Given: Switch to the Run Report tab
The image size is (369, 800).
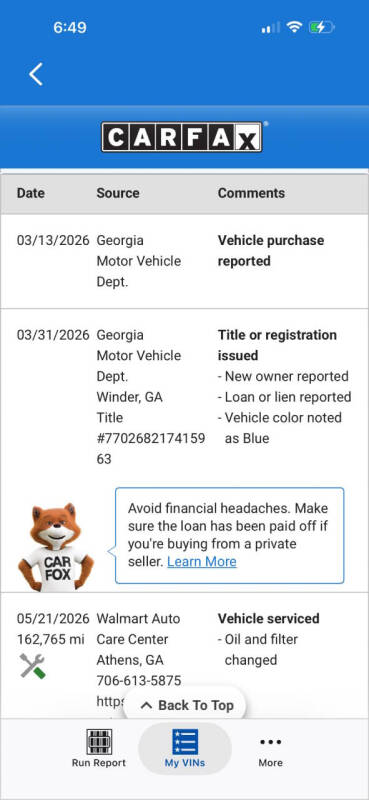Looking at the screenshot, I should [x=99, y=748].
